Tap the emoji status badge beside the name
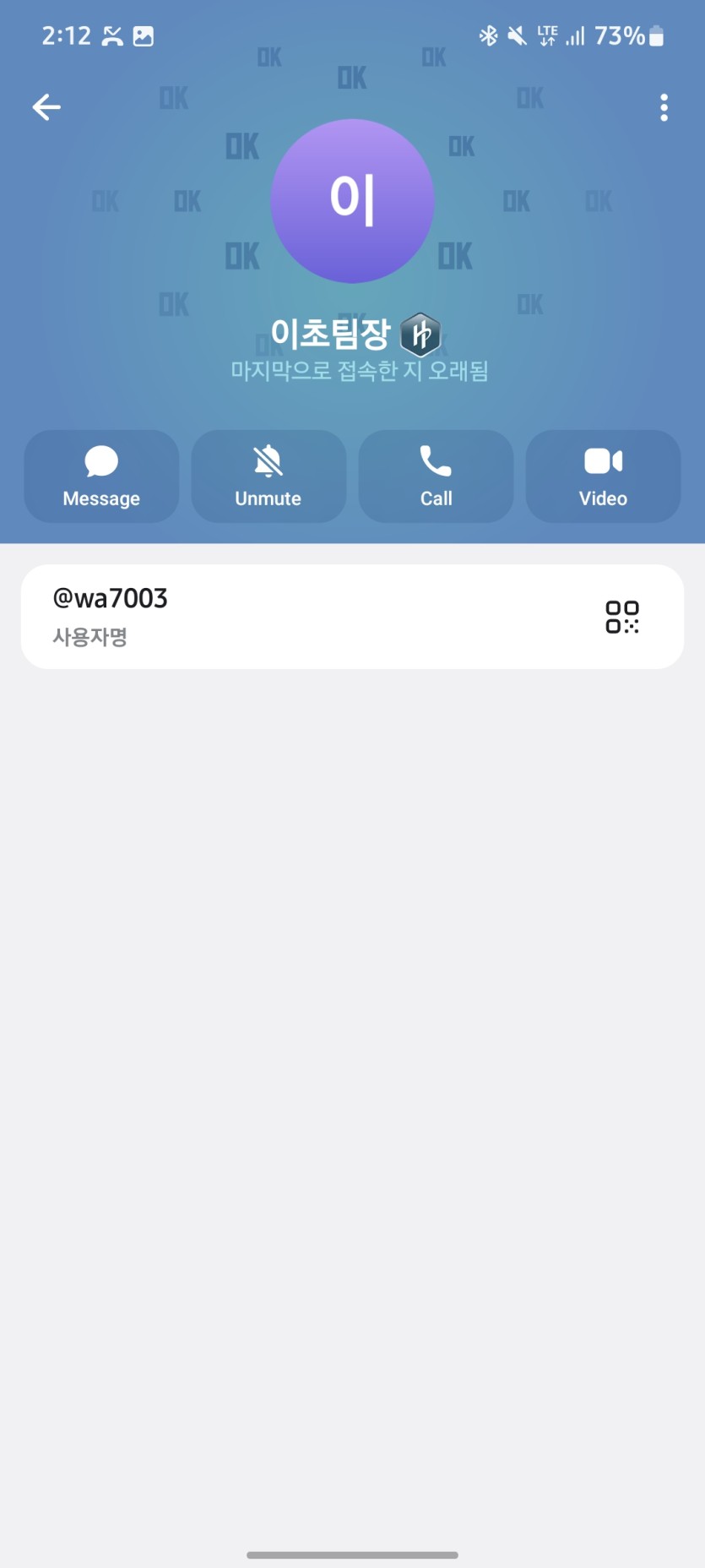 point(420,335)
